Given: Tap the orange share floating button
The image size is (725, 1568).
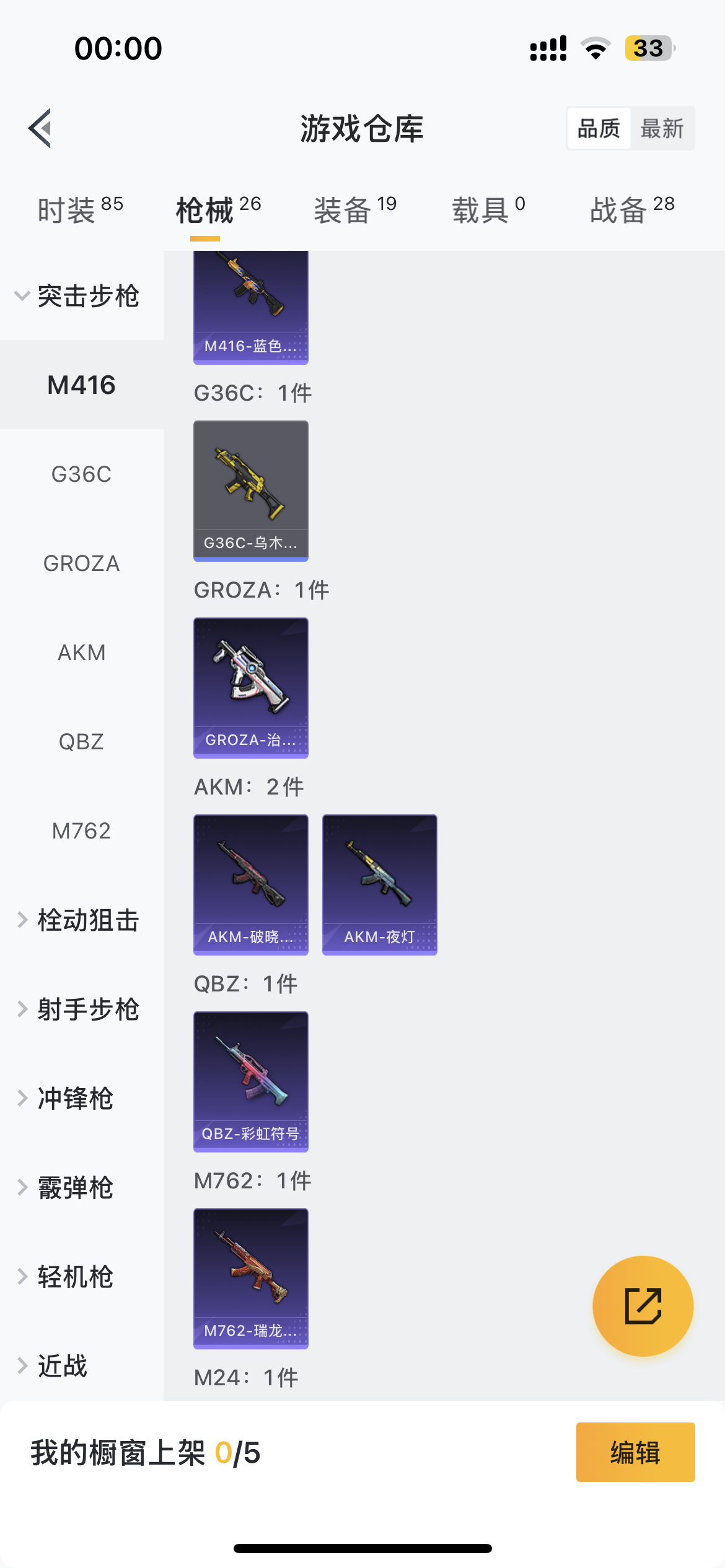Looking at the screenshot, I should [643, 1306].
